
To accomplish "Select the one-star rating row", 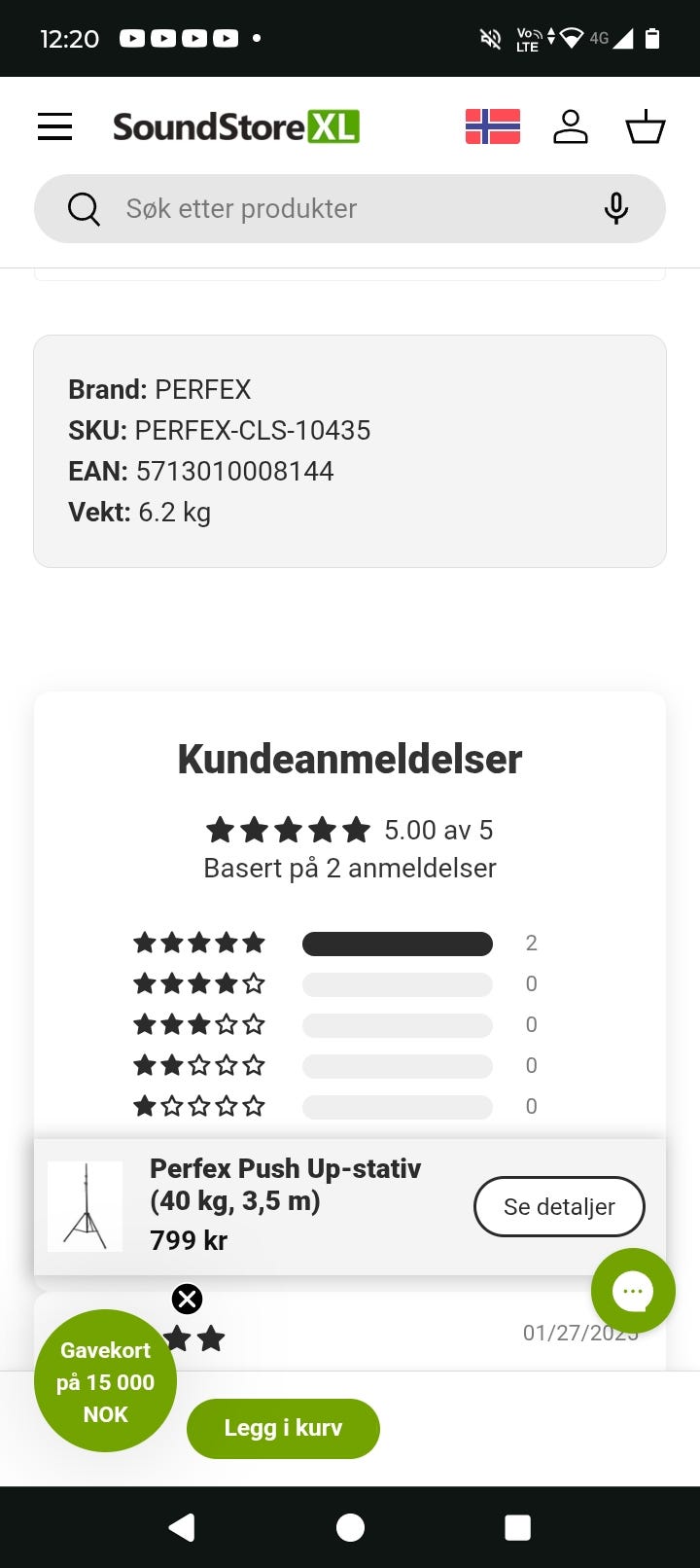I will click(198, 1106).
